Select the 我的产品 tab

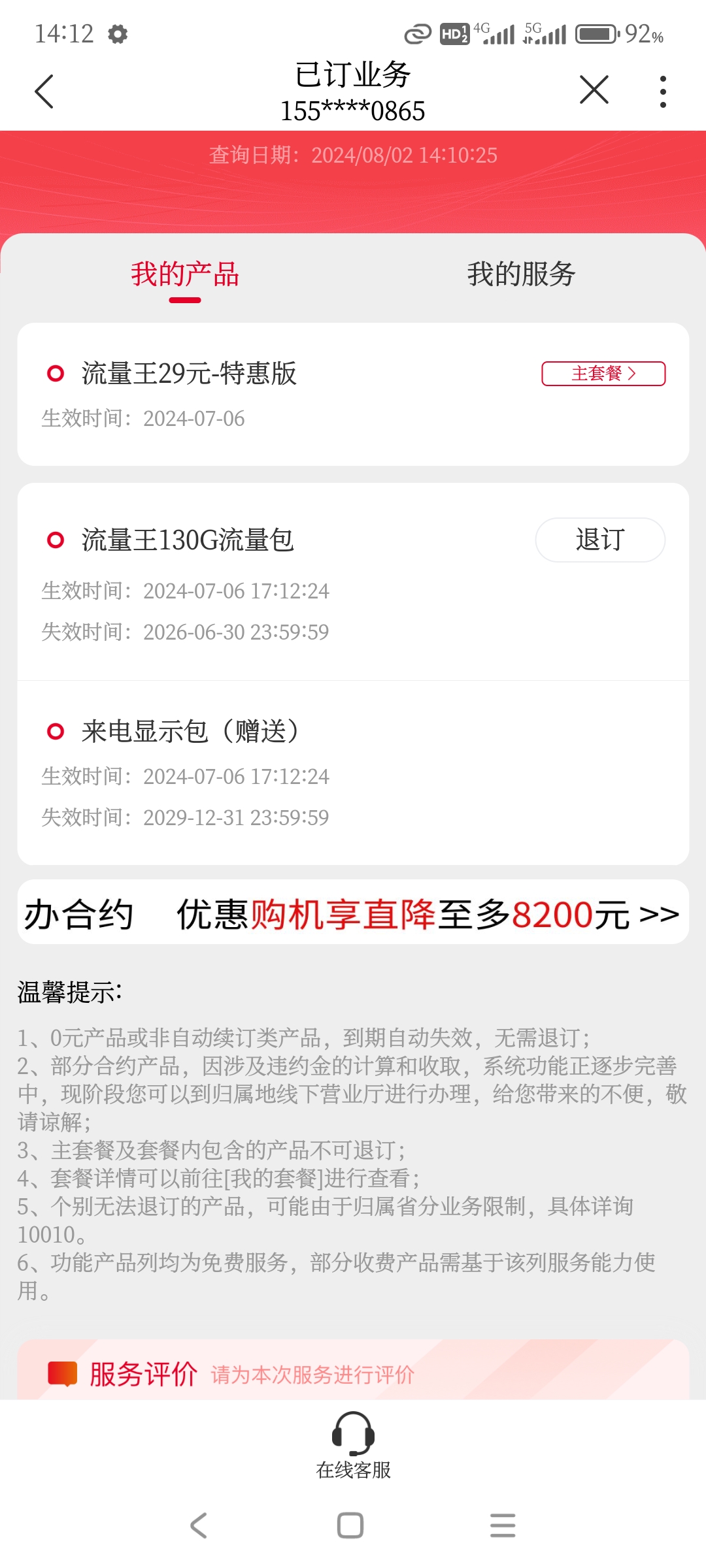185,274
